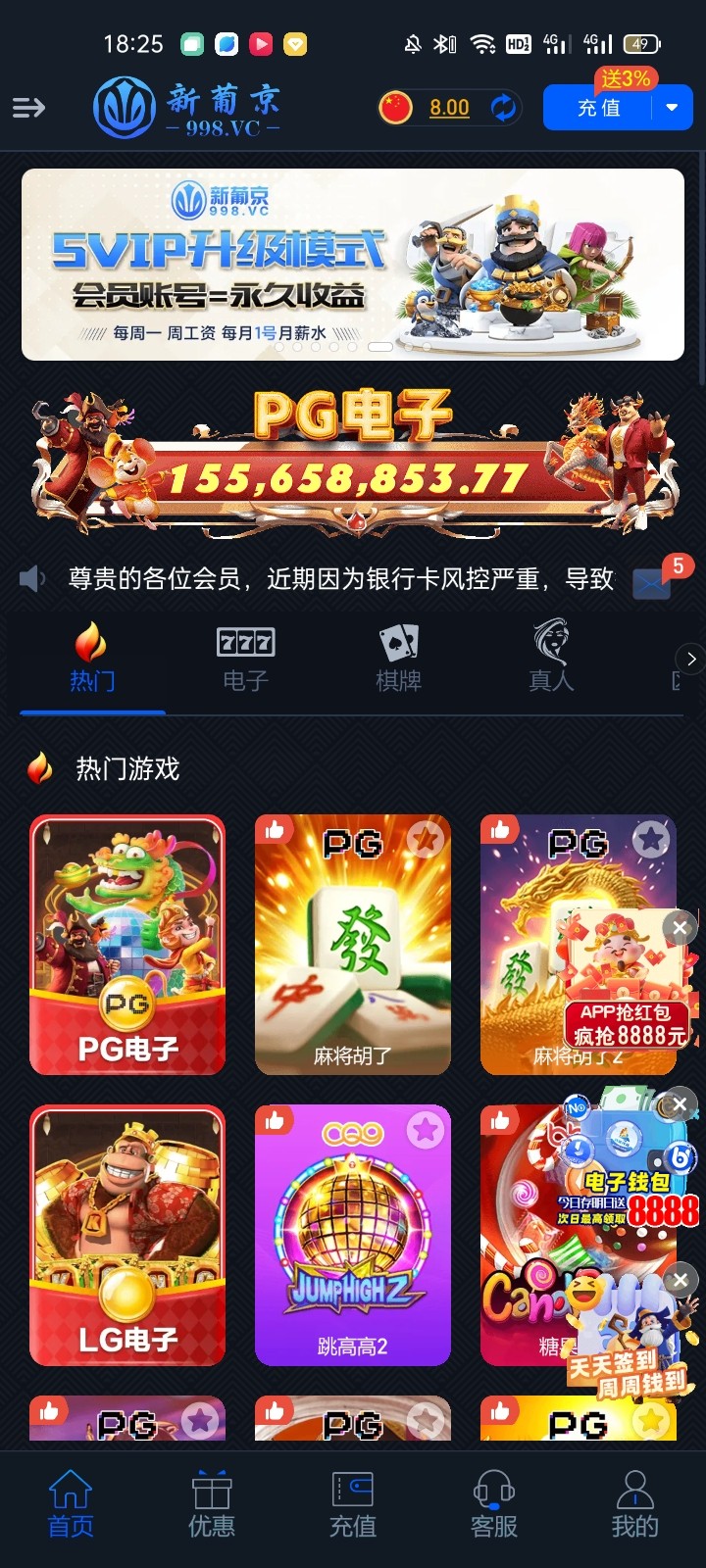The height and width of the screenshot is (1568, 706).
Task: Open the LG电子 game card
Action: 127,1235
